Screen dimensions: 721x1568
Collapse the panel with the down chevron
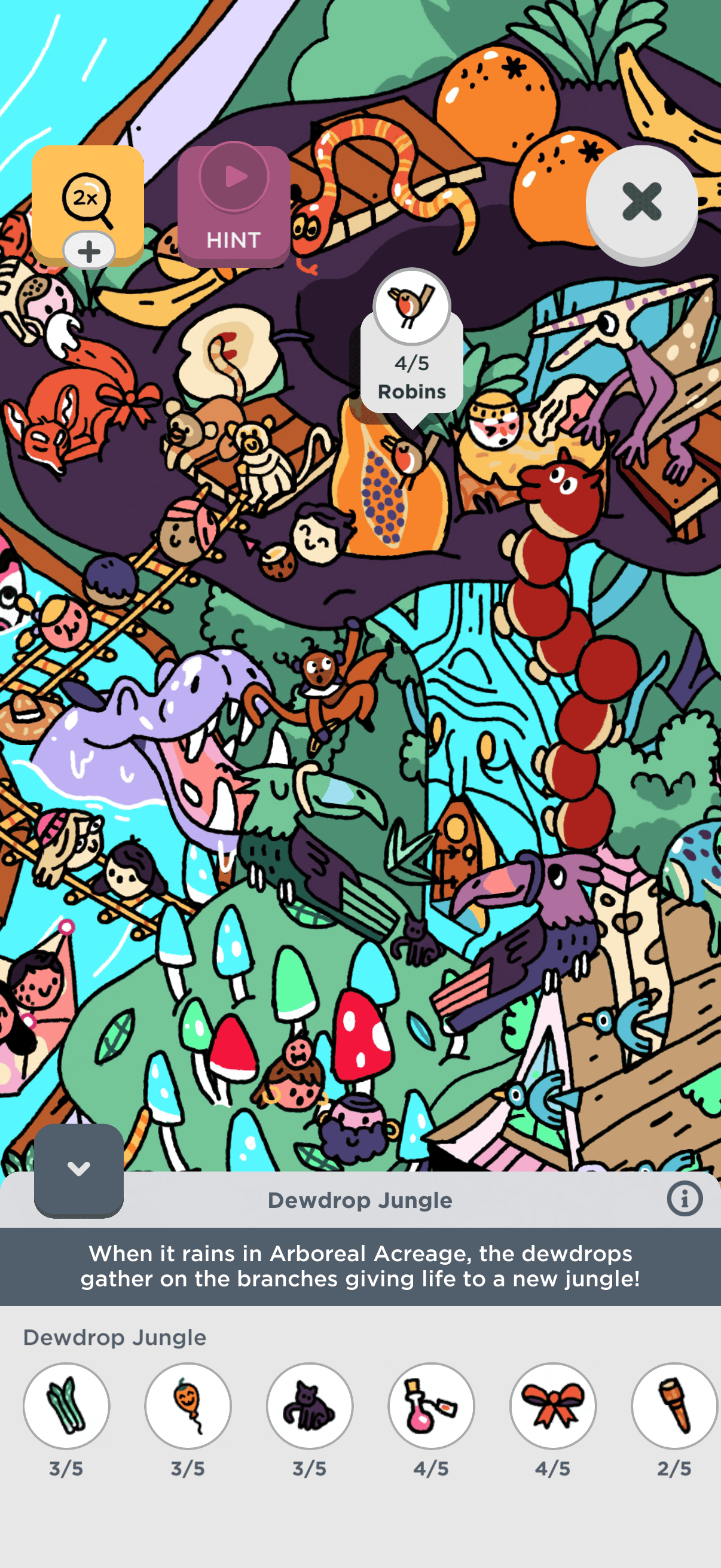[78, 1169]
